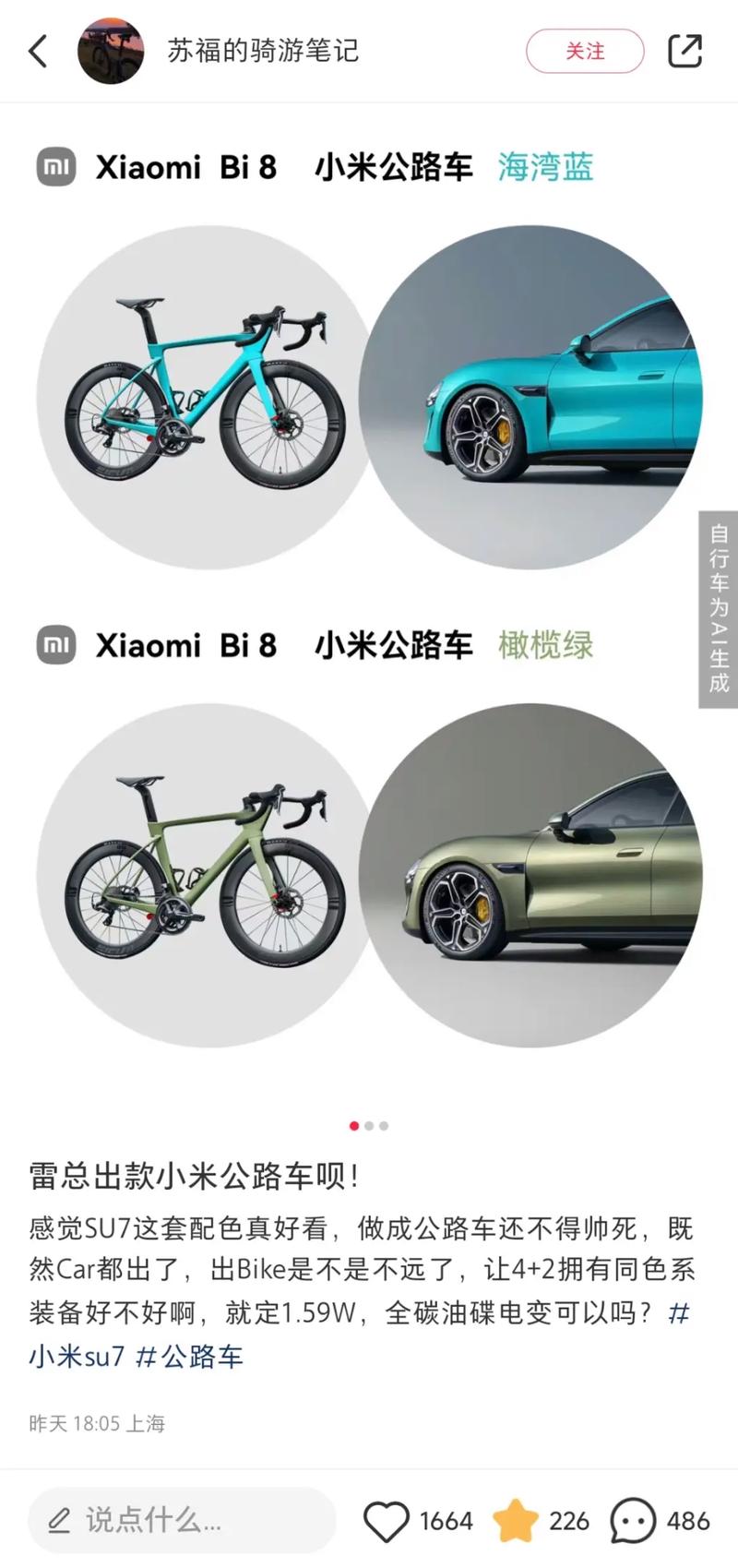Tap the pencil icon in the comment box
Image resolution: width=738 pixels, height=1568 pixels.
(x=60, y=1520)
